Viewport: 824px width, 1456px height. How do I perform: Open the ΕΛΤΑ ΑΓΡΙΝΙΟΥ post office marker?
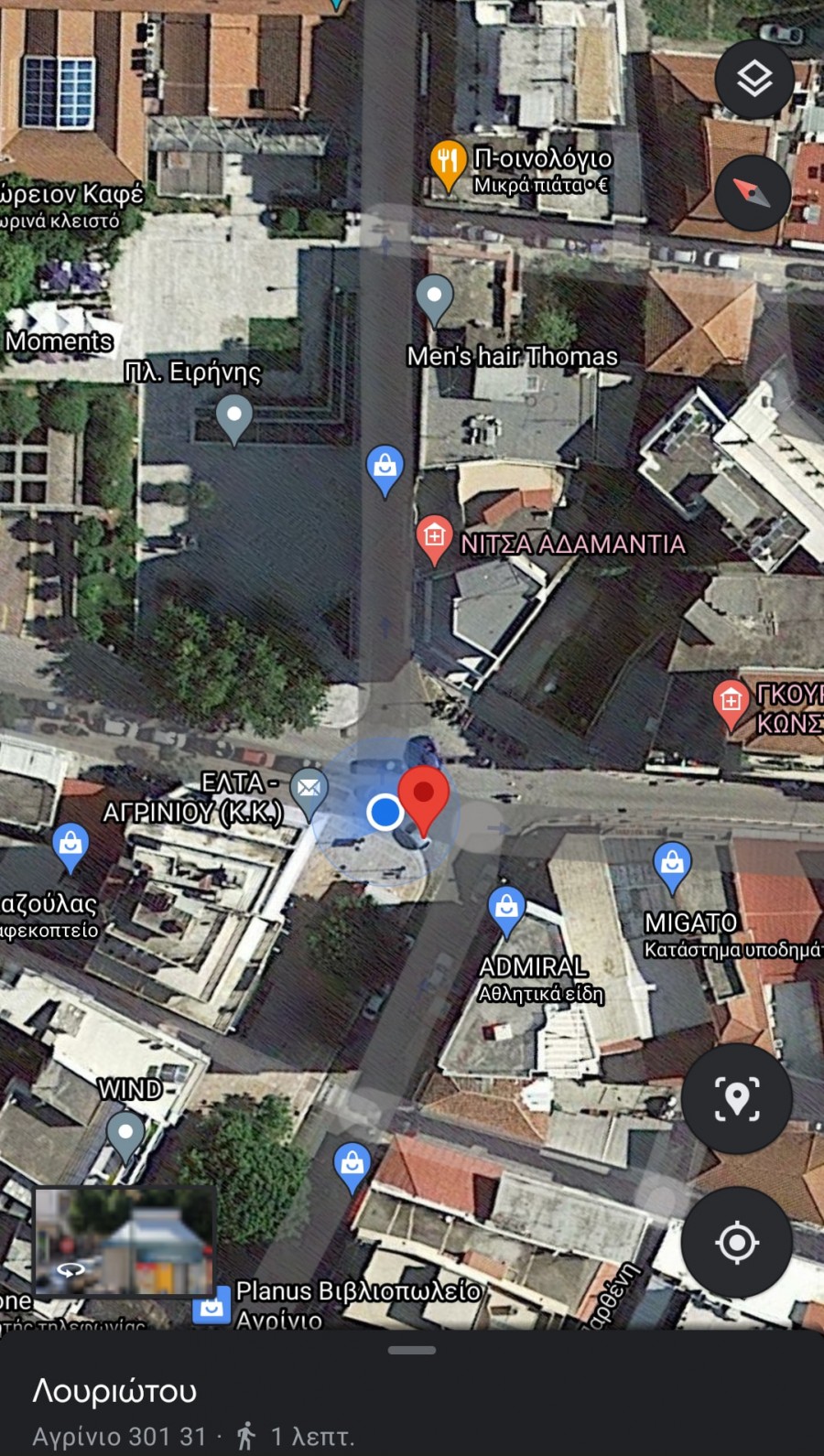point(309,789)
